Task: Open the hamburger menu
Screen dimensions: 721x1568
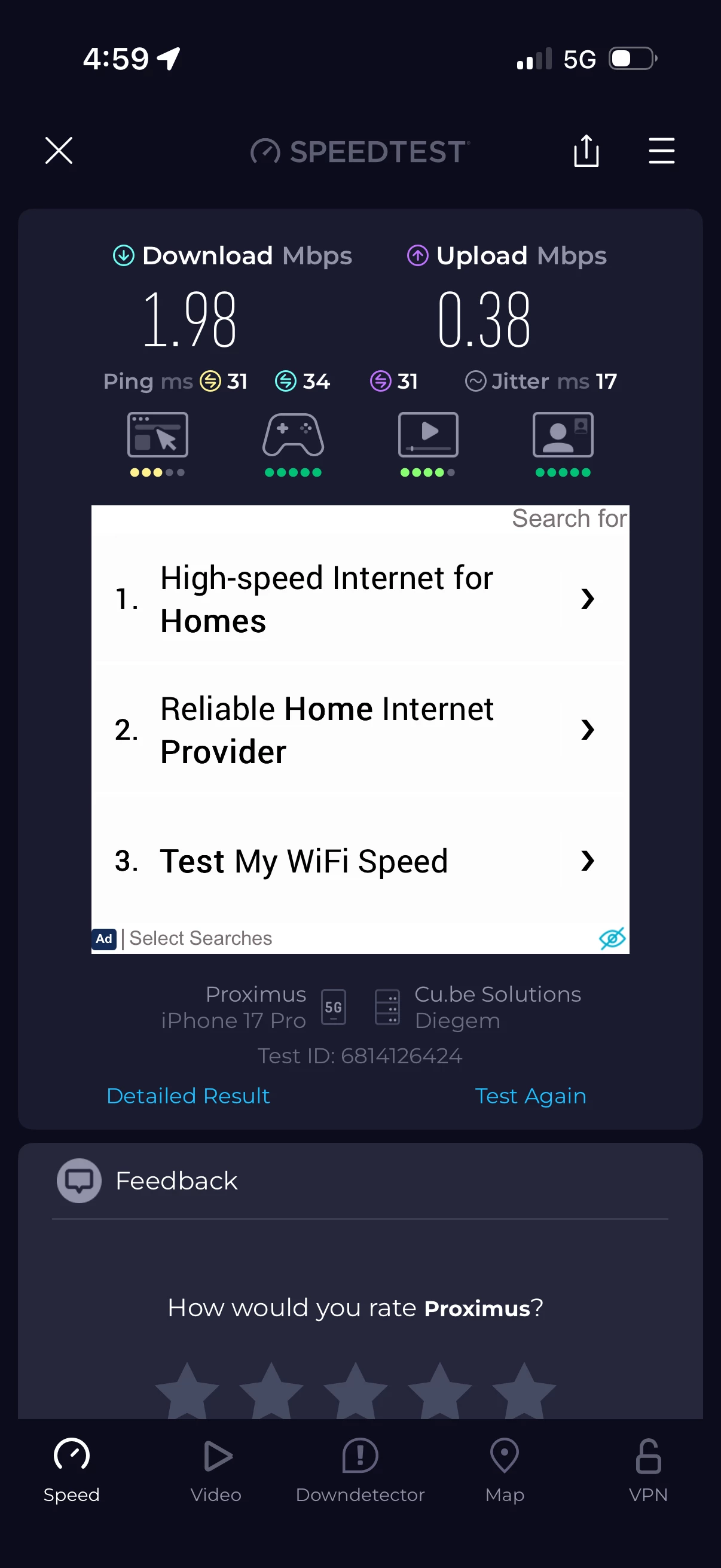Action: 661,150
